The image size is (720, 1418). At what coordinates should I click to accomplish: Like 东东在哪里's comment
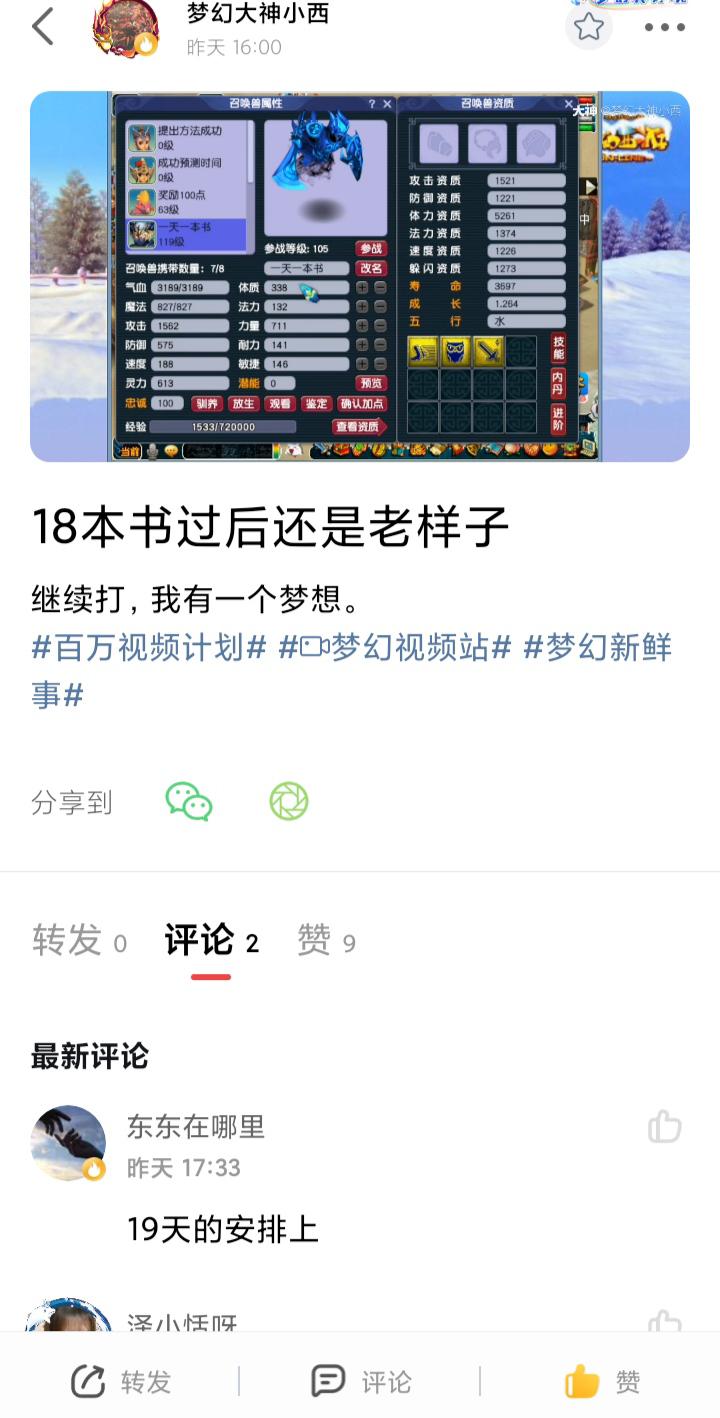click(664, 1127)
